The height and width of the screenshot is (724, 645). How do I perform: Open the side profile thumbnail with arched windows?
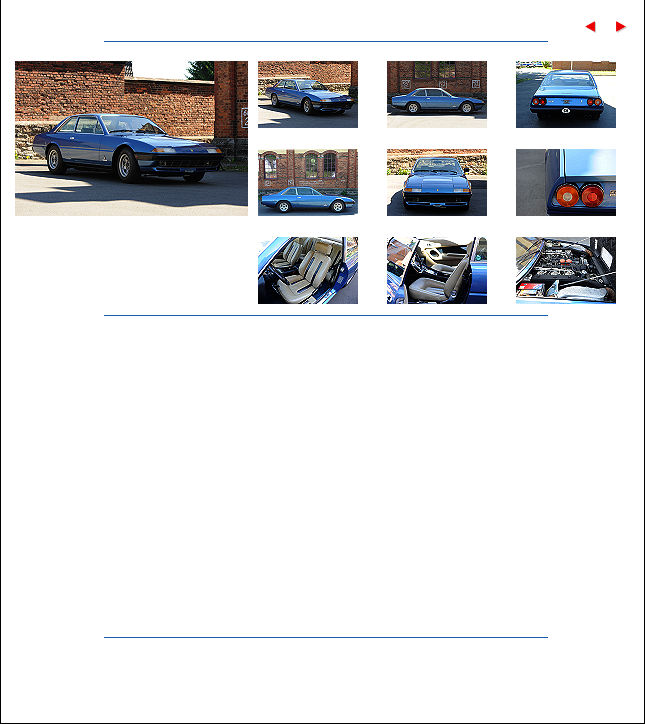coord(308,182)
